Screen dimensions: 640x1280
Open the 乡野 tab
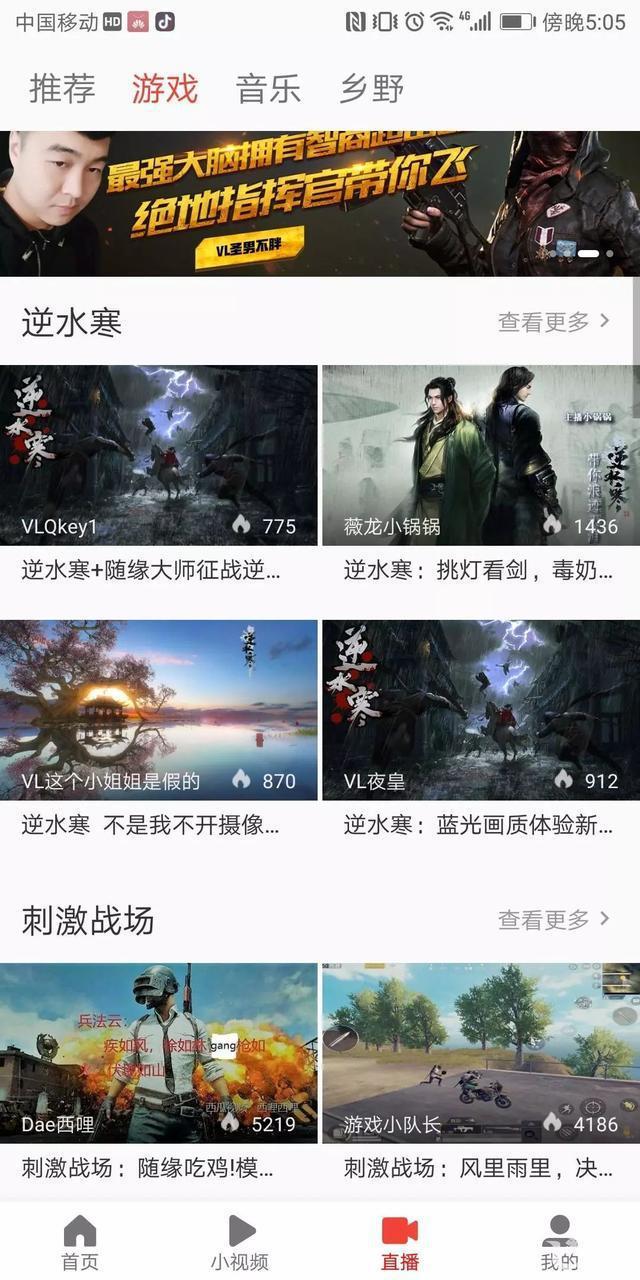pos(371,89)
